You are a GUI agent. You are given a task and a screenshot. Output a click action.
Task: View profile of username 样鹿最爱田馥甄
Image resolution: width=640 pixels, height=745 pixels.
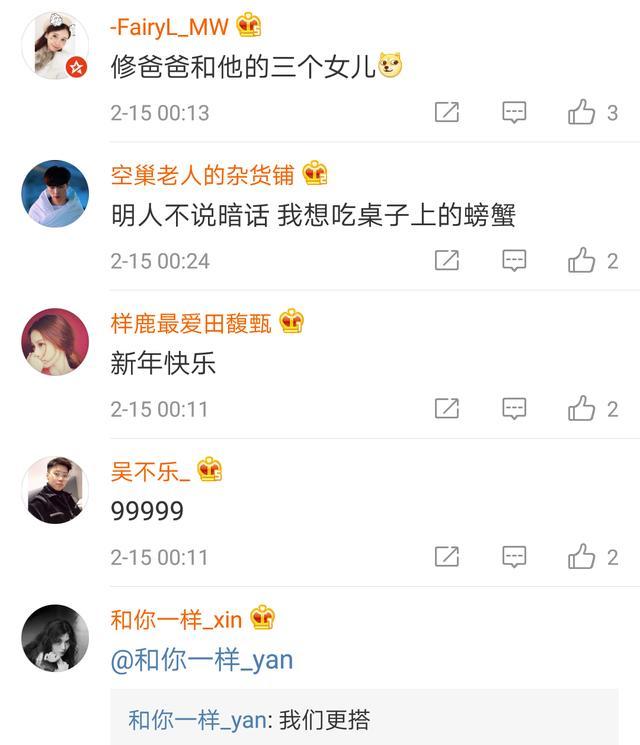pyautogui.click(x=191, y=323)
